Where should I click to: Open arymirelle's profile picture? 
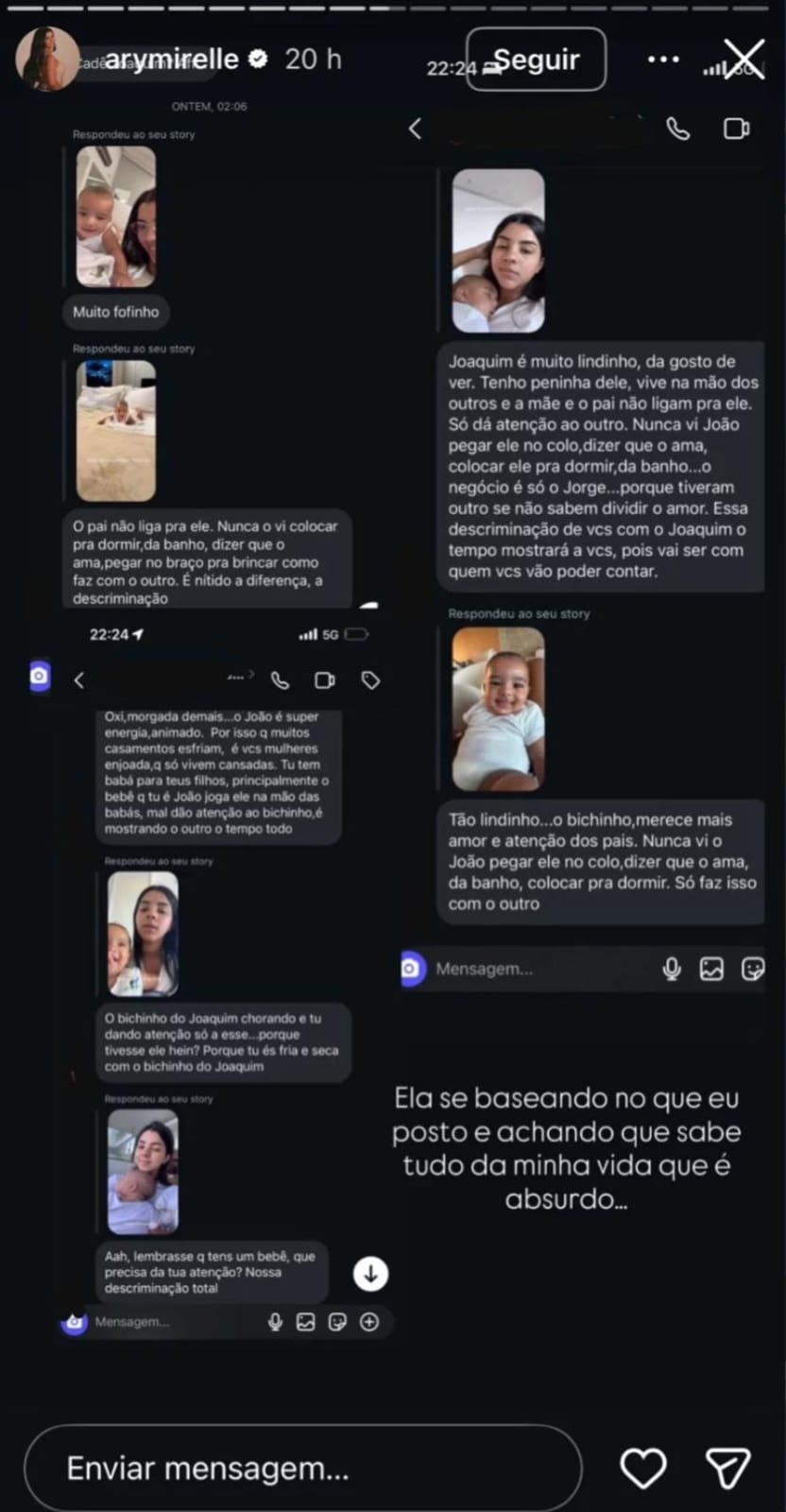(47, 59)
